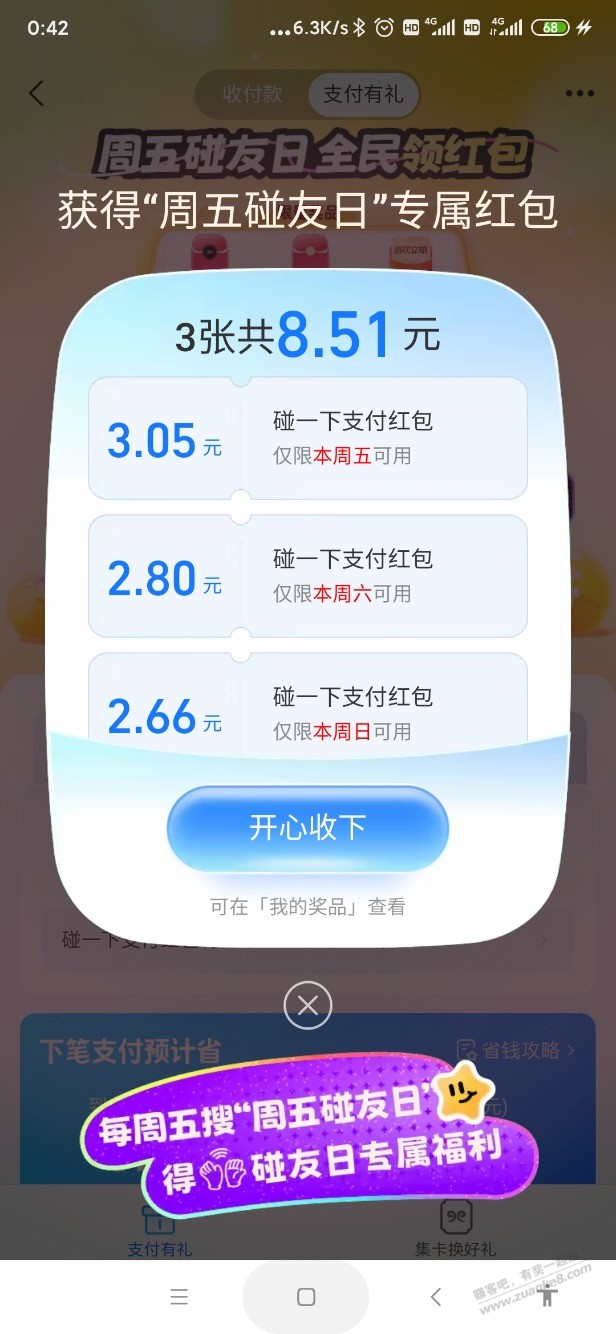Switch to the 收付款 tab
Image resolution: width=616 pixels, height=1334 pixels.
point(252,95)
